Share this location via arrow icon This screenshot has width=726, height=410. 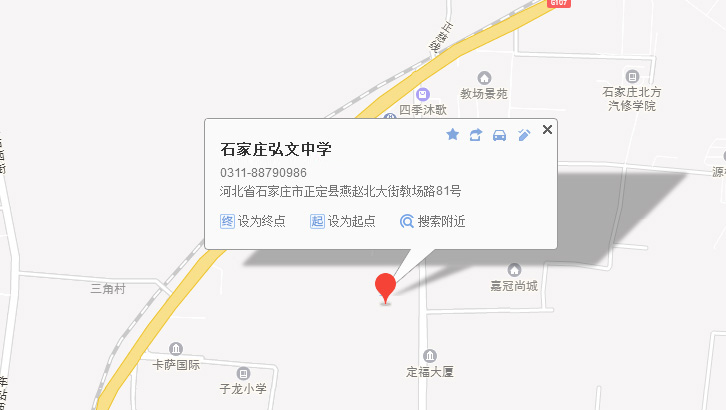click(x=476, y=135)
